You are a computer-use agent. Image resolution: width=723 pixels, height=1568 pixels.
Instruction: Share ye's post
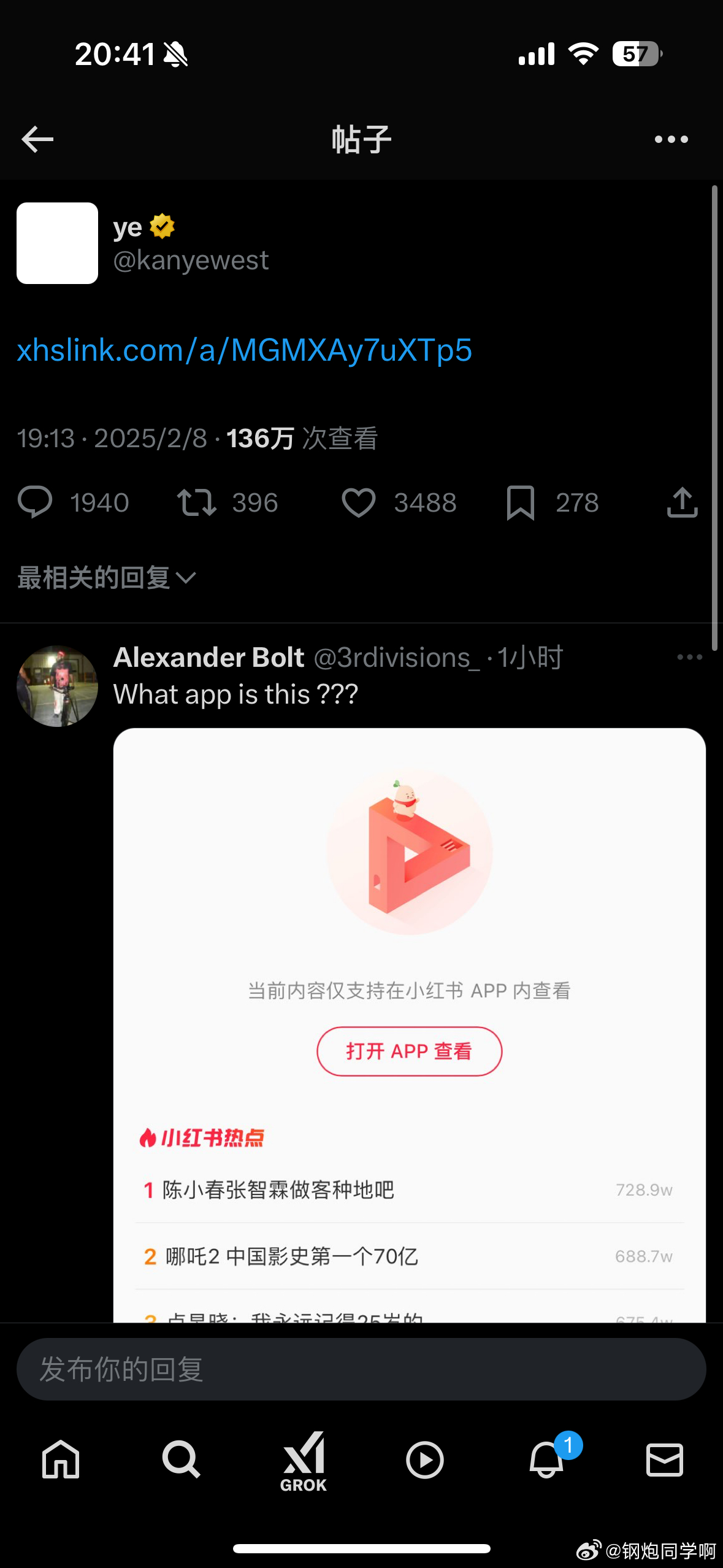pyautogui.click(x=682, y=502)
